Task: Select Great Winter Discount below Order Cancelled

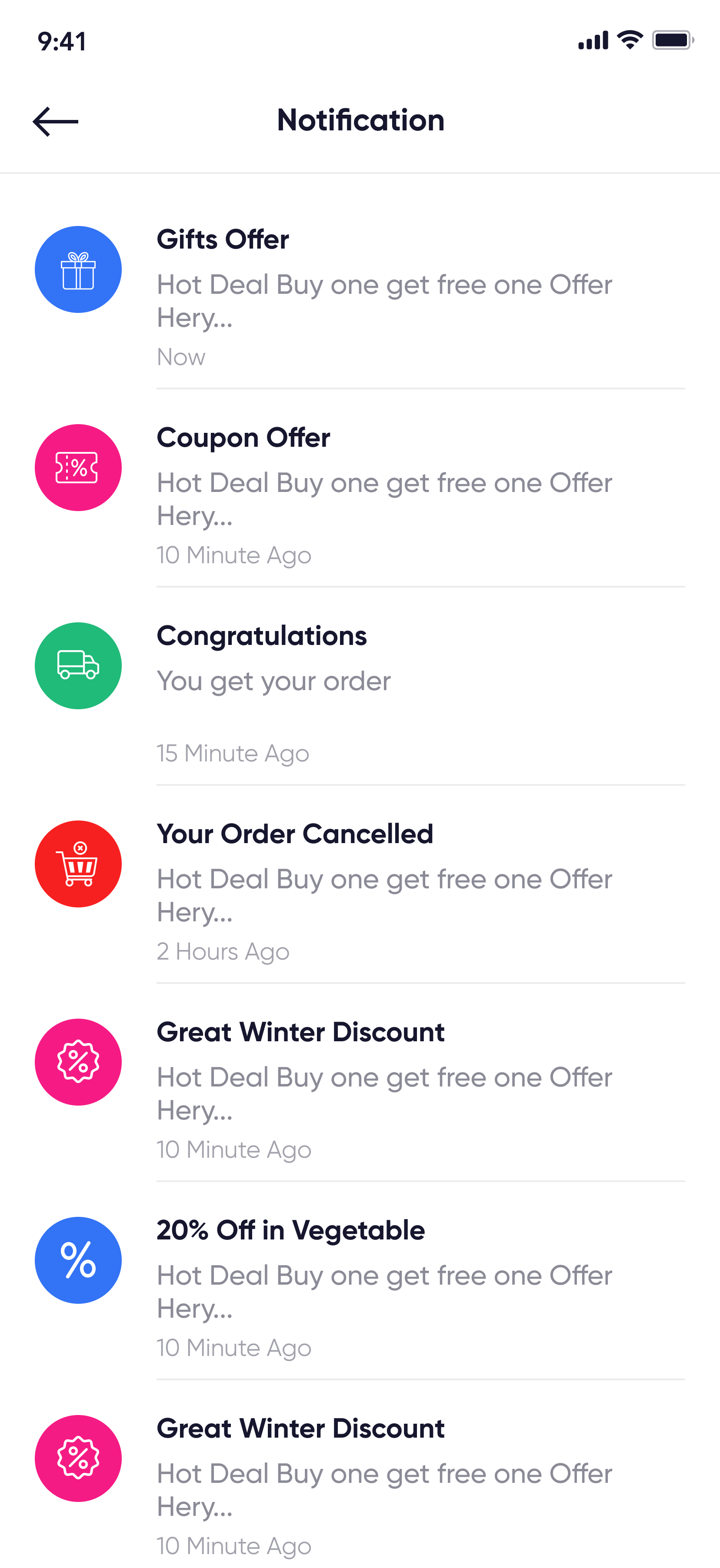Action: [360, 1089]
